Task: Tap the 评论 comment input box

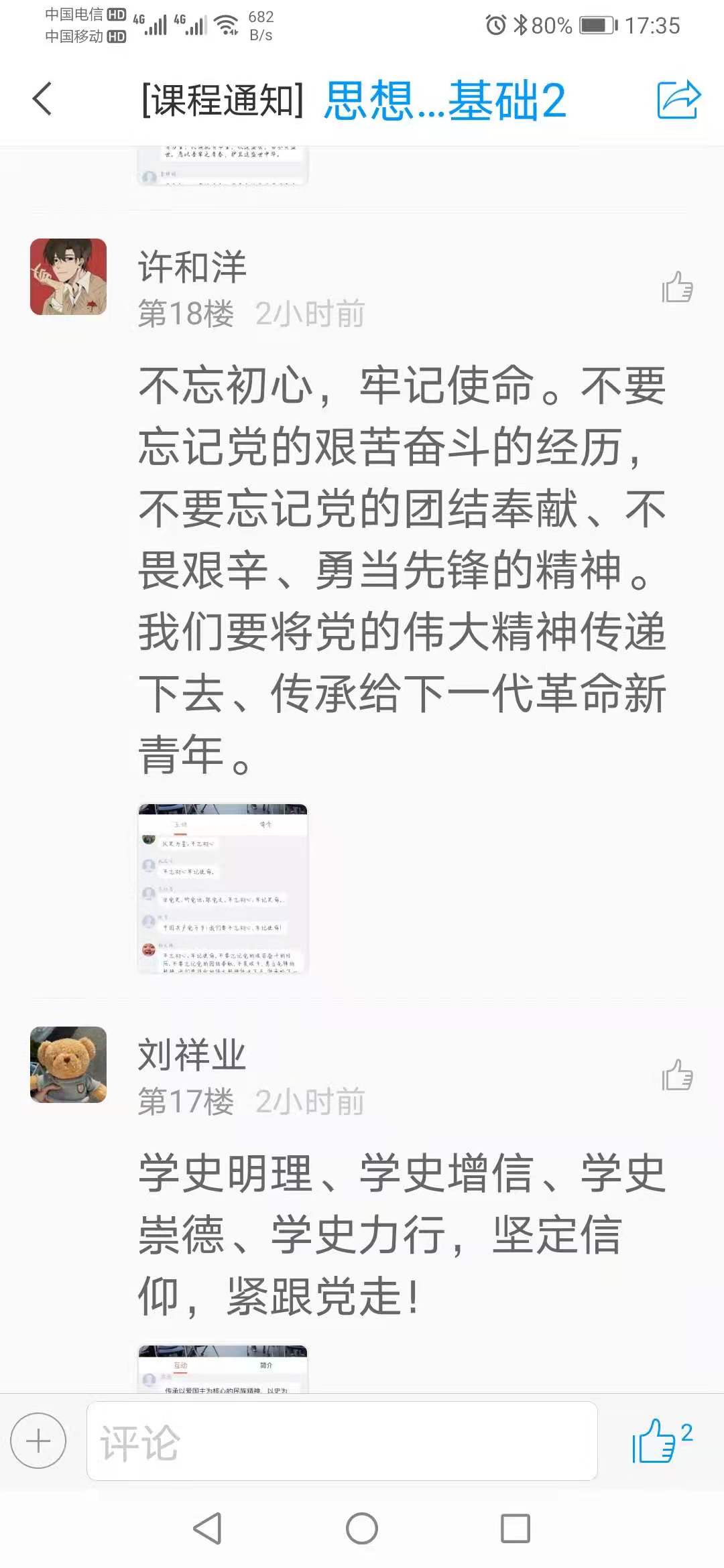Action: pyautogui.click(x=342, y=1441)
